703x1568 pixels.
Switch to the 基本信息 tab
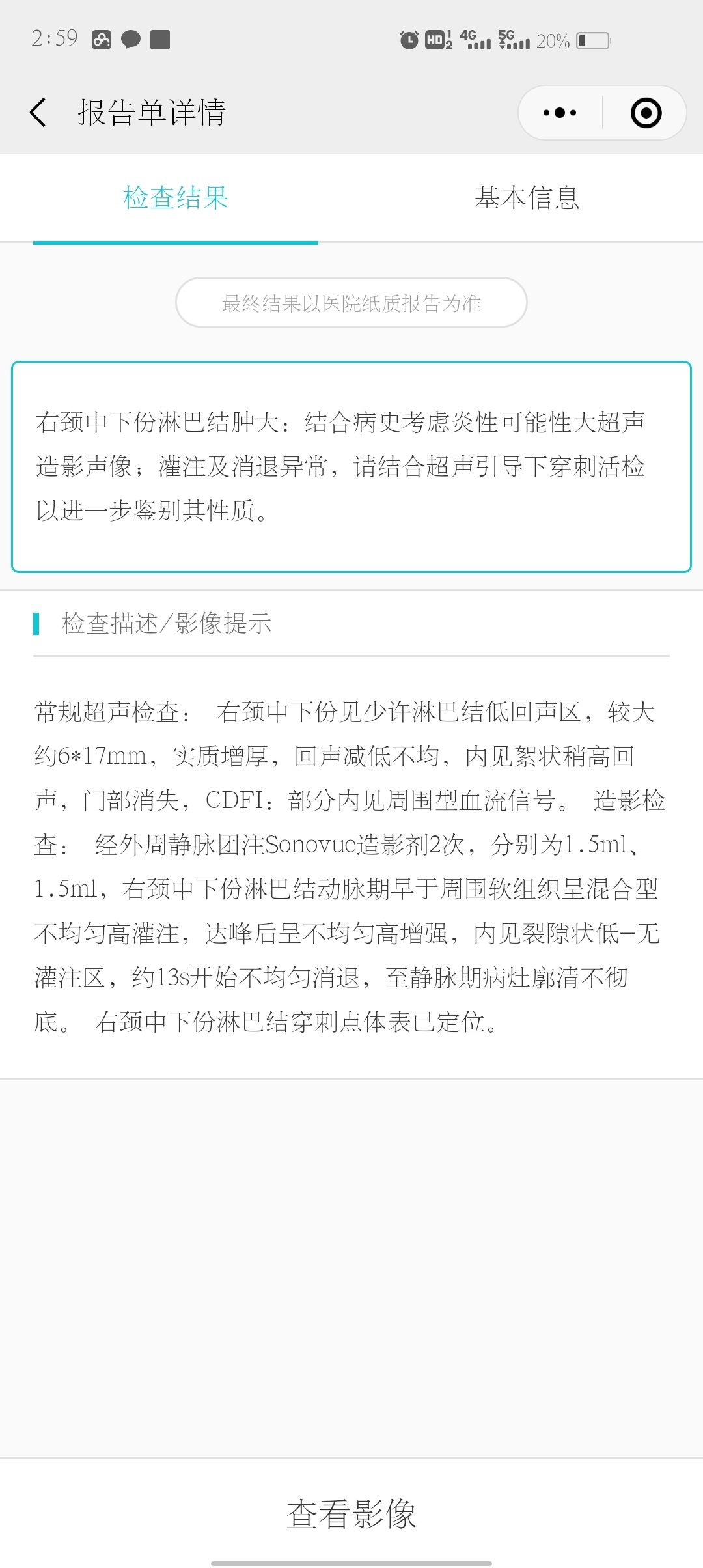[527, 198]
